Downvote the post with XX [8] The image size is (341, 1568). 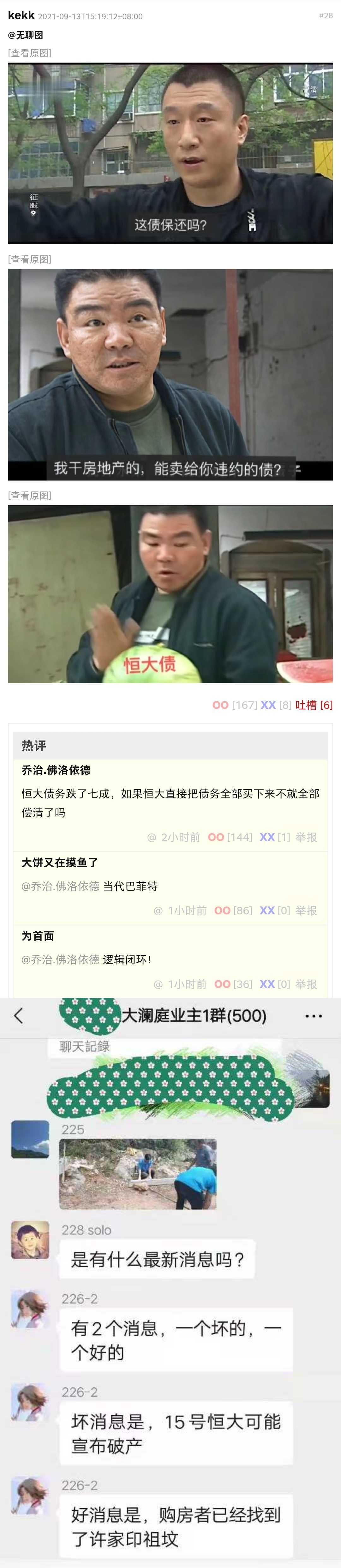(x=268, y=705)
